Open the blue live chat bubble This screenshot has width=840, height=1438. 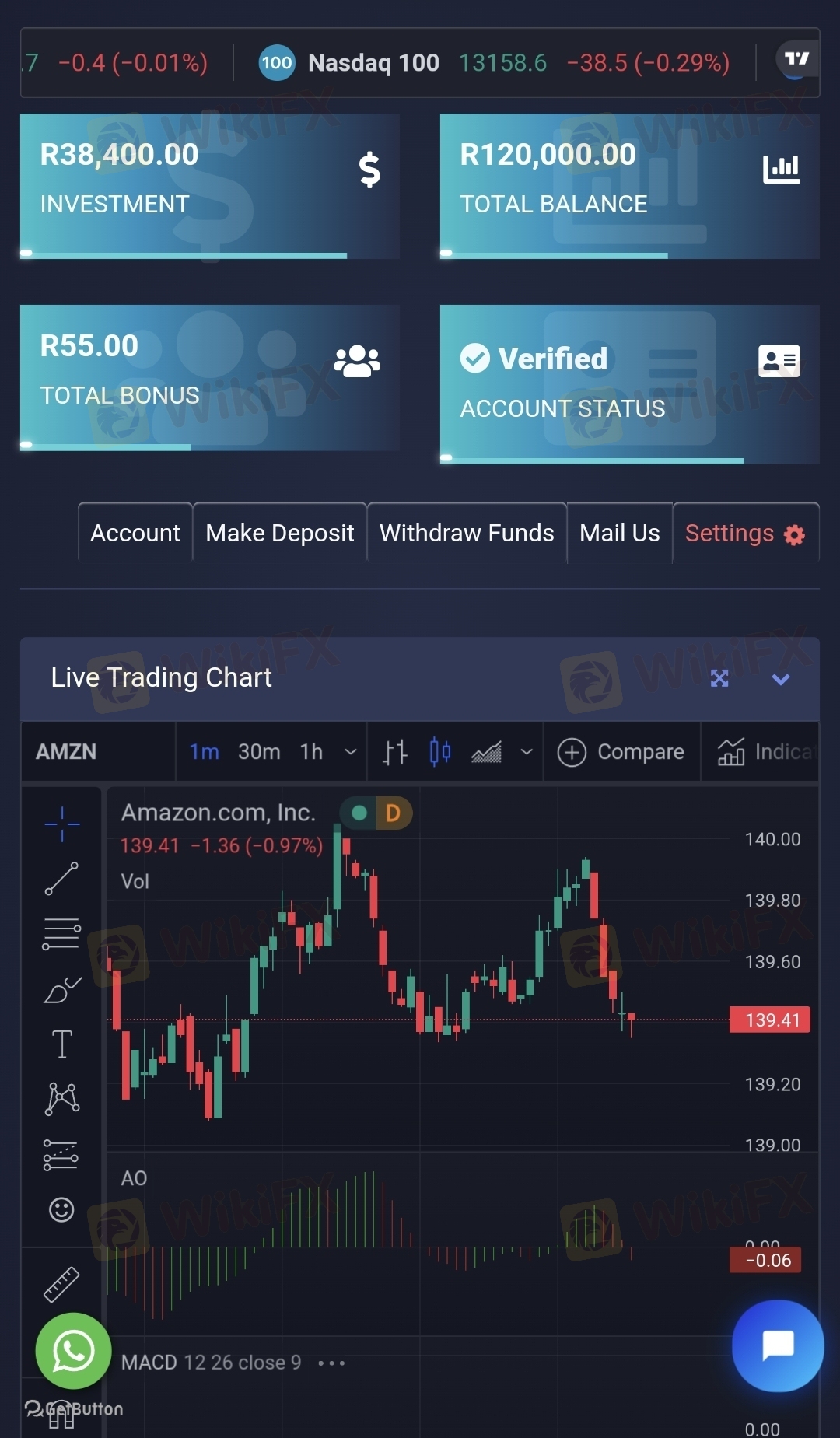tap(778, 1345)
